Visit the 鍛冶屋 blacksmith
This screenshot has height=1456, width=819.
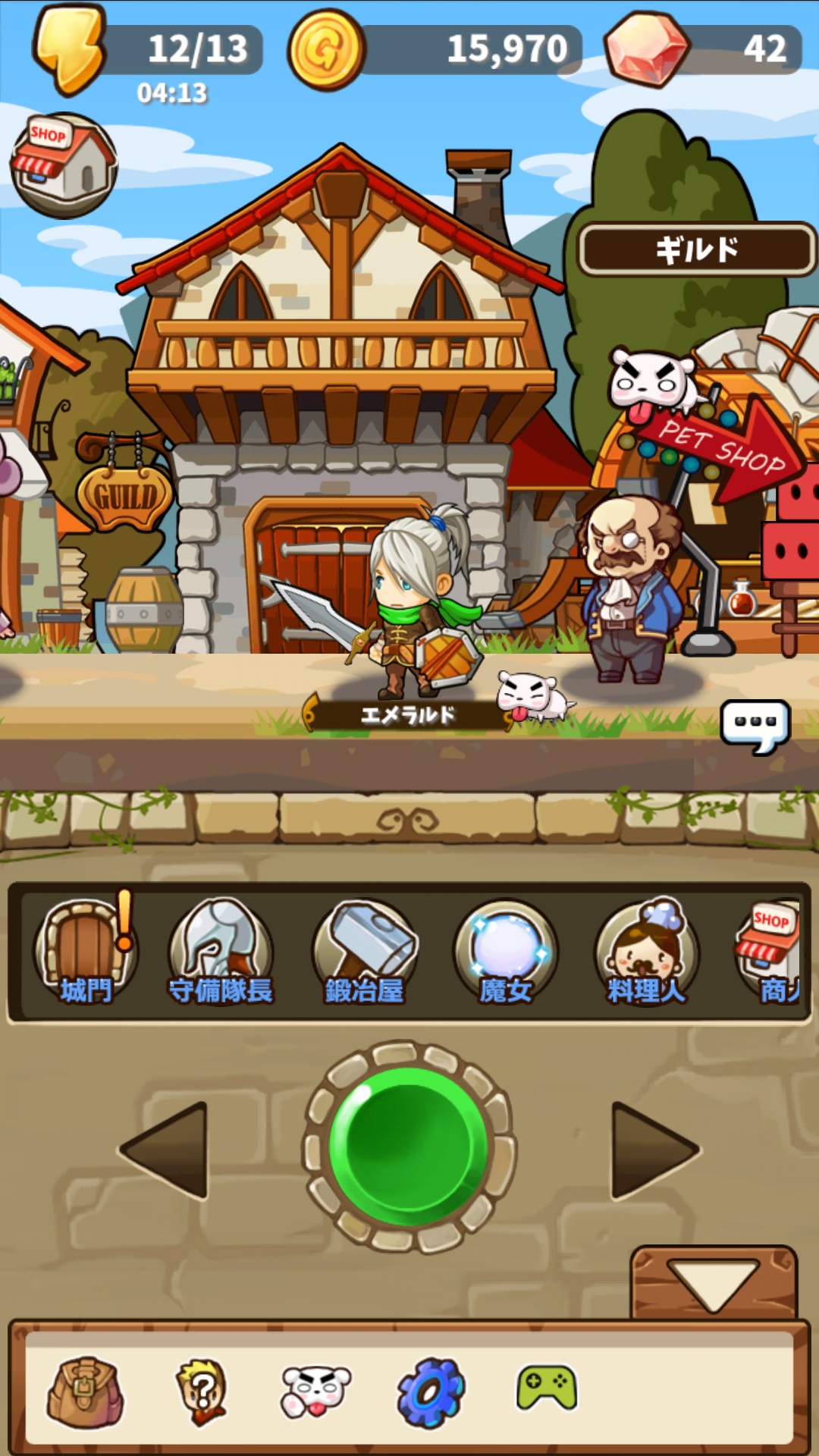tap(365, 951)
